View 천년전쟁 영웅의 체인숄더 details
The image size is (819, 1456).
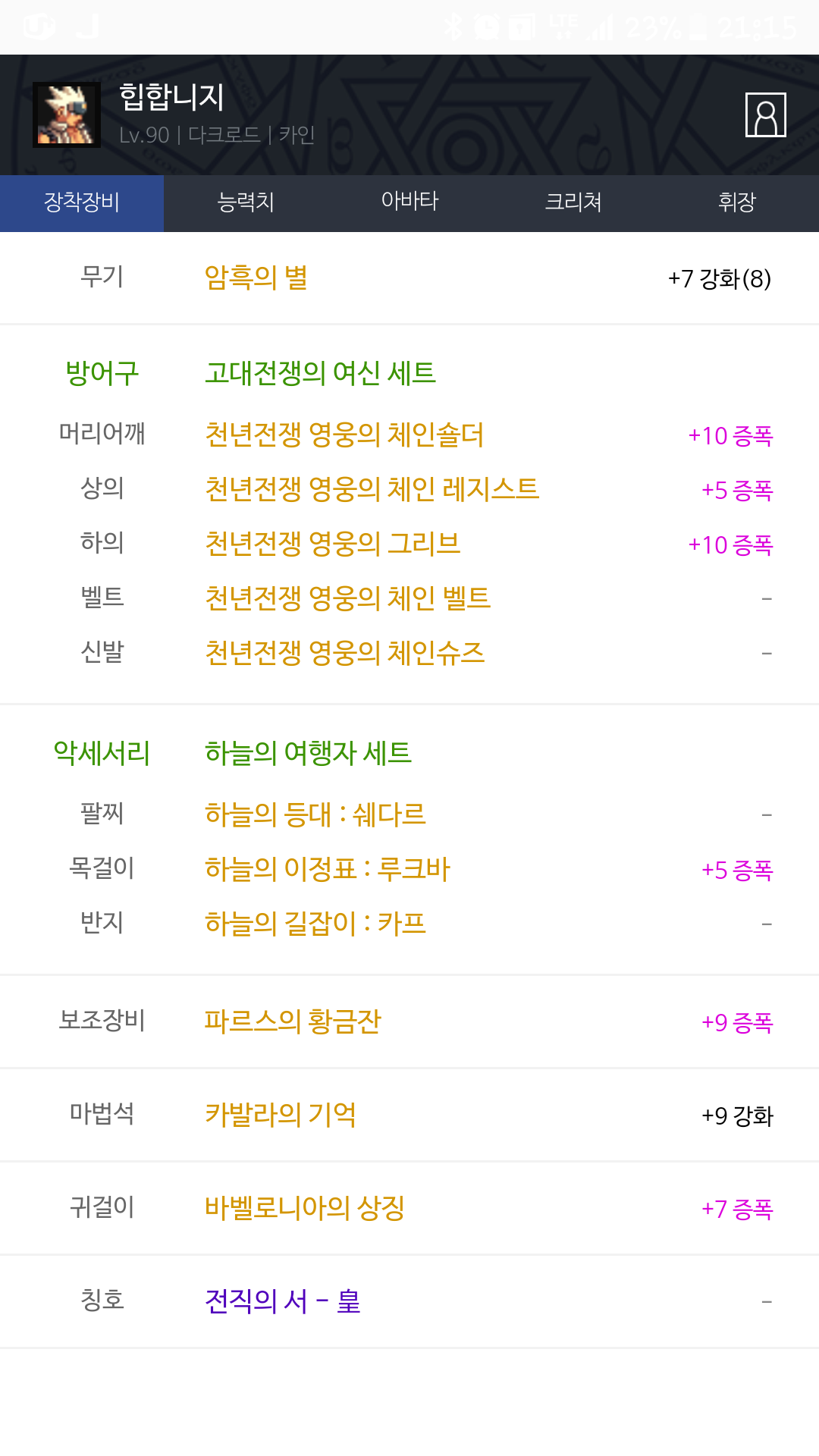pos(344,435)
